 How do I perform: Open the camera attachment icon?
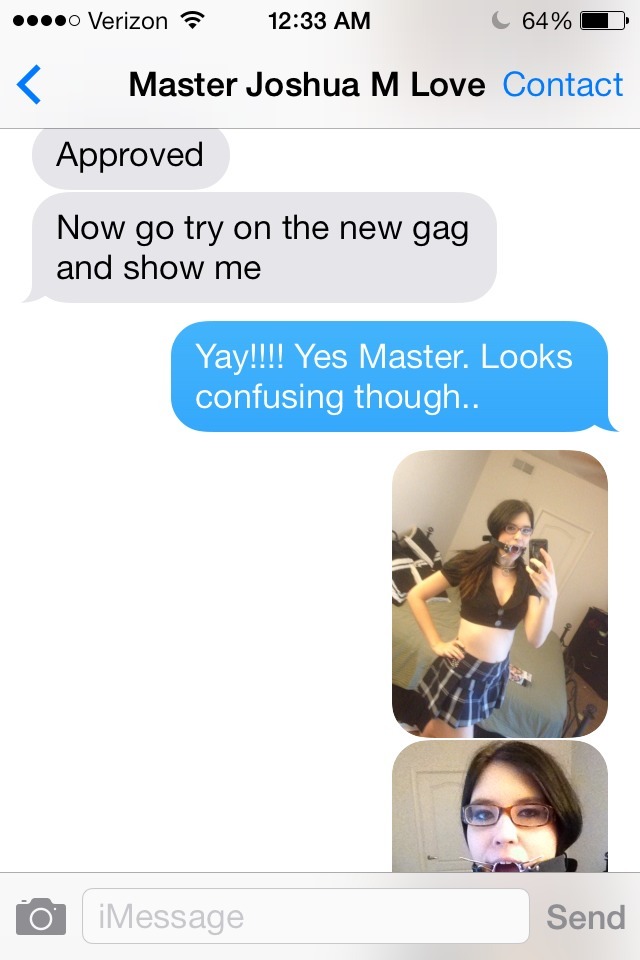pos(41,916)
